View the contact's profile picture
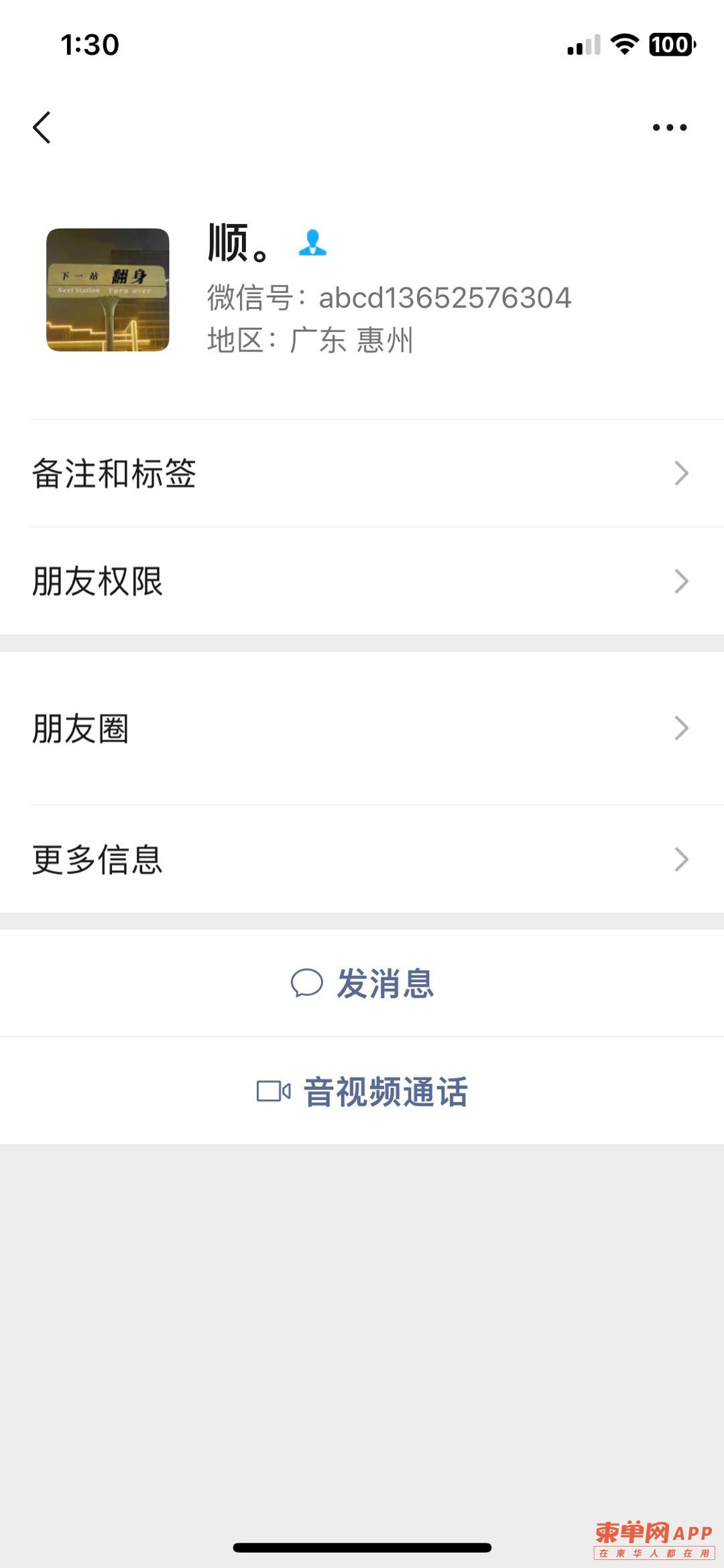Screen dimensions: 724x1568 107,290
